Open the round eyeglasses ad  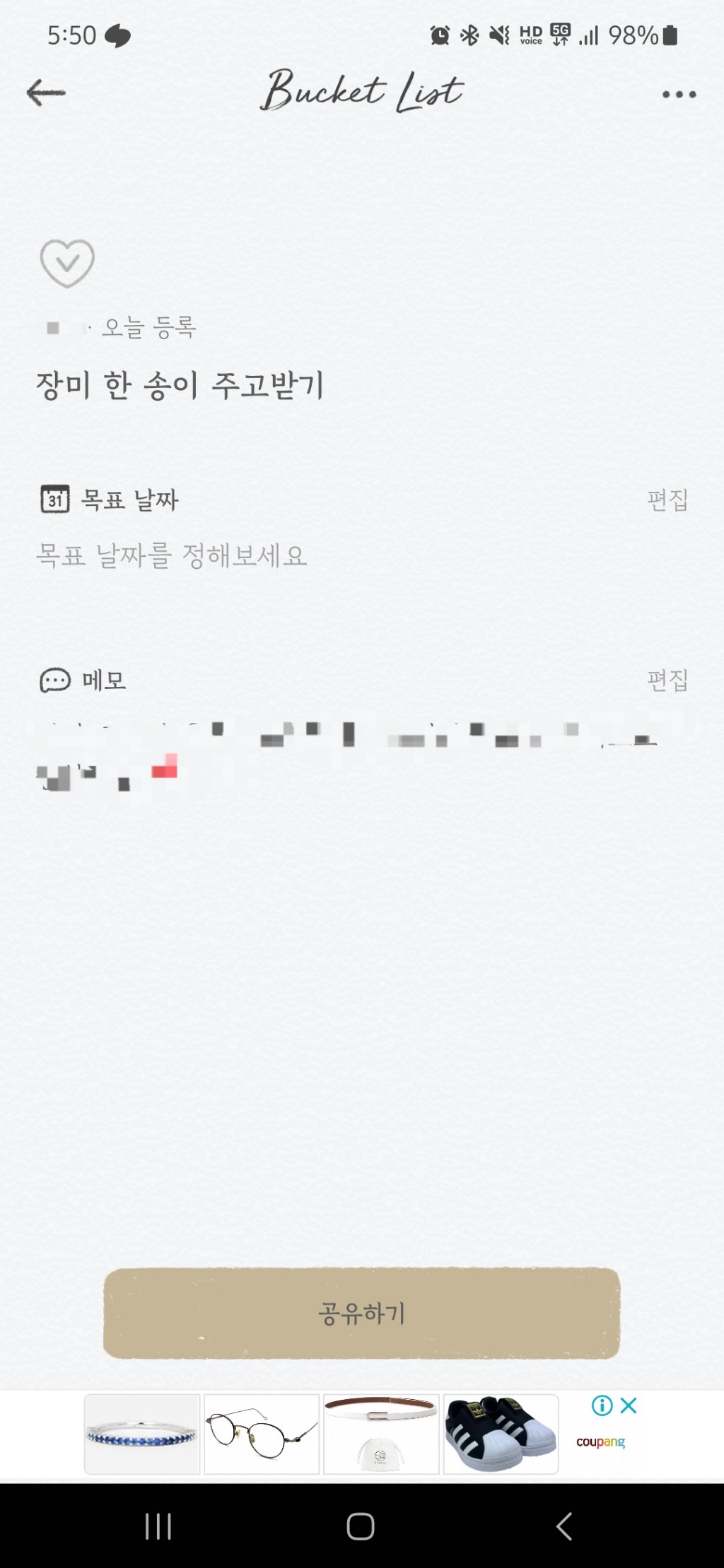pyautogui.click(x=262, y=1434)
